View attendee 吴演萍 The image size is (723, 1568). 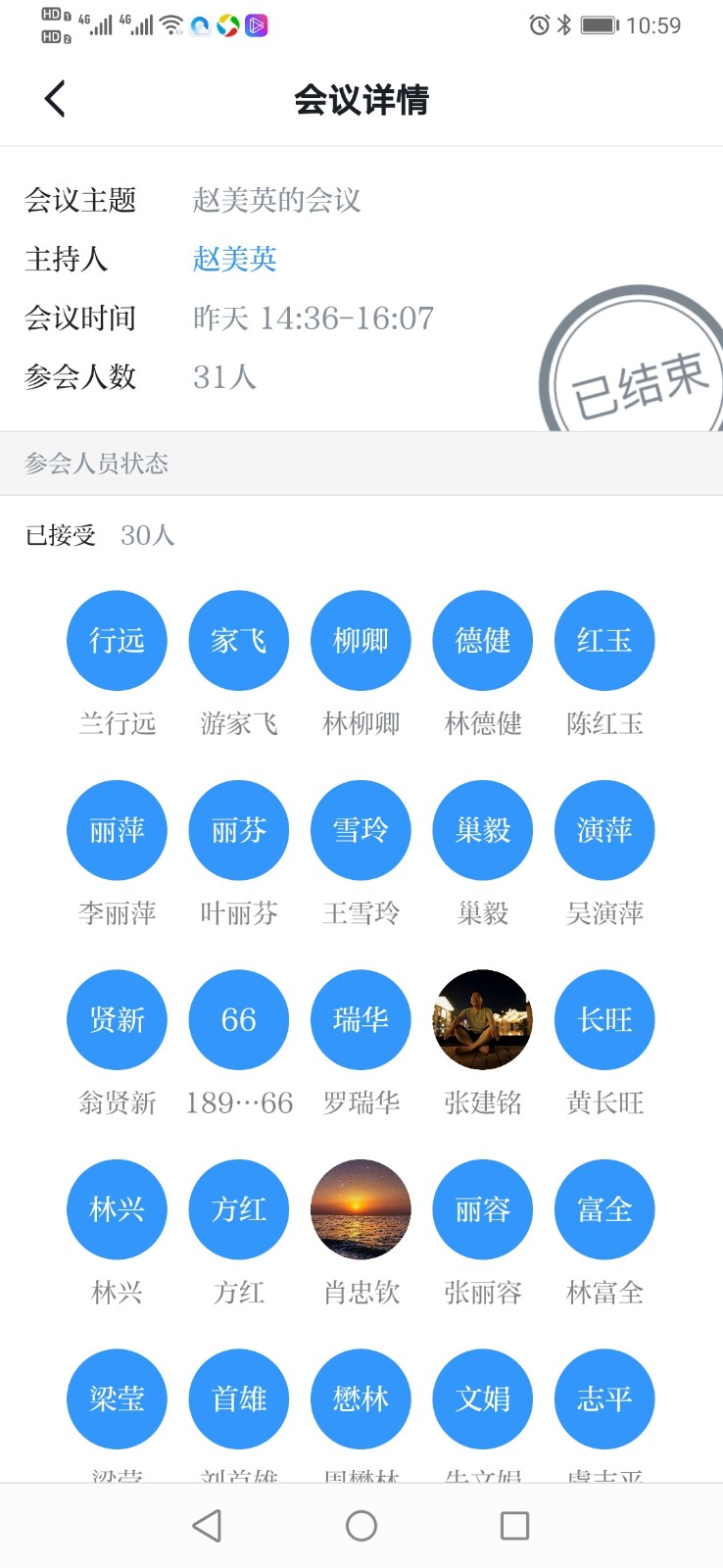click(x=604, y=830)
